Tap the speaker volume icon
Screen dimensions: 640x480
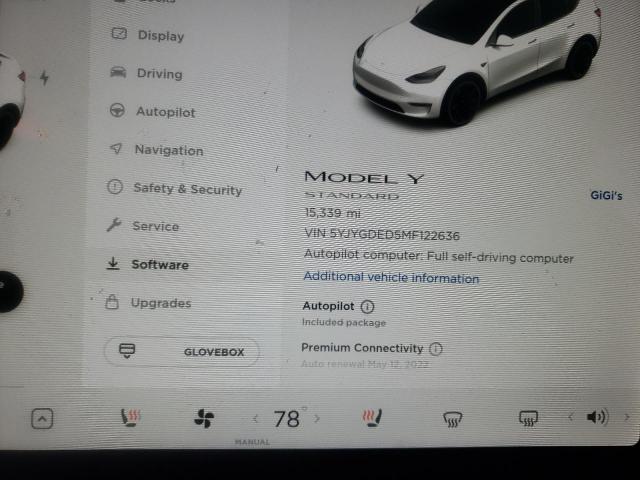pos(597,418)
